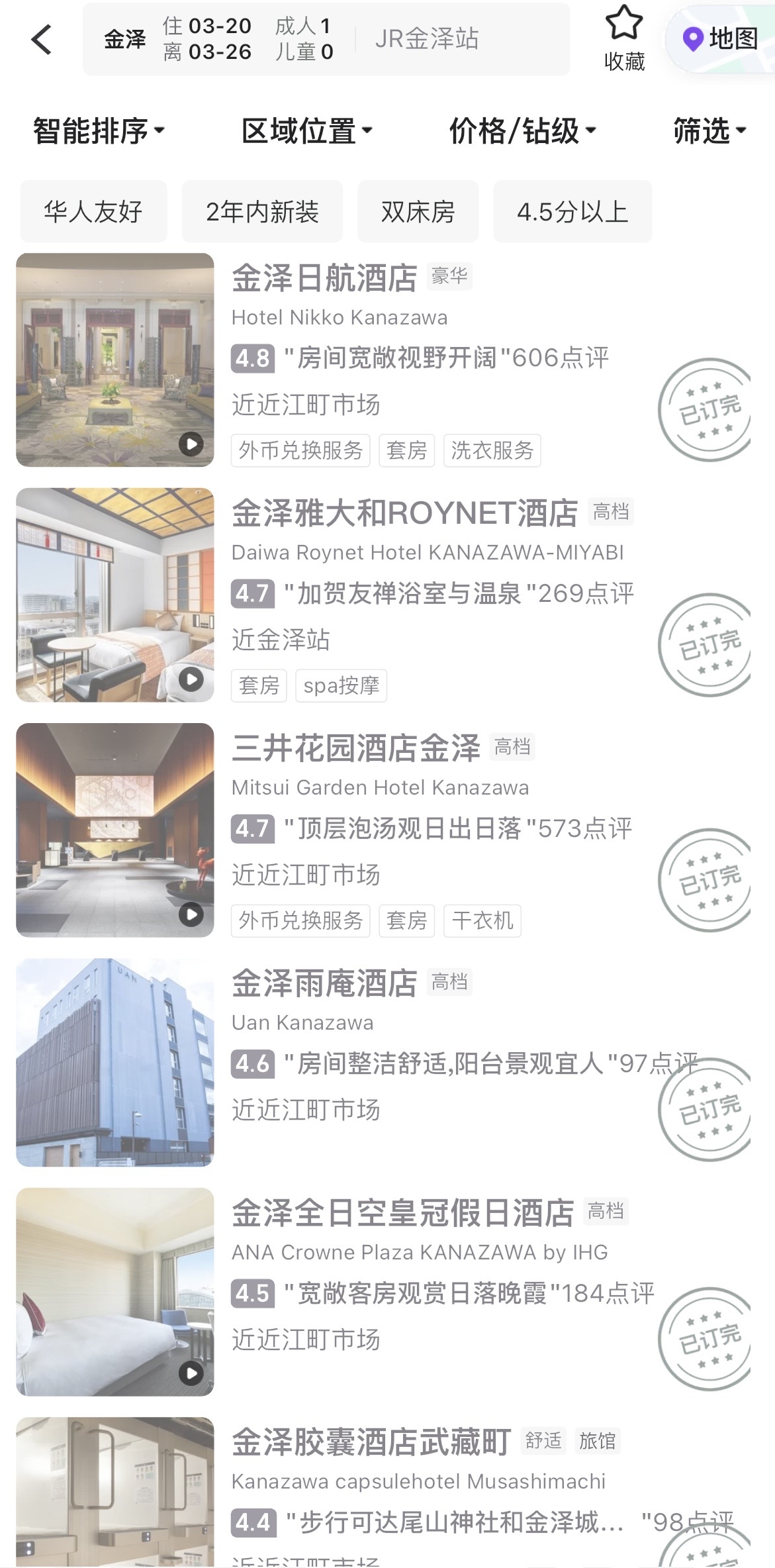Open the 金泽日航酒店 hotel listing

tap(324, 278)
